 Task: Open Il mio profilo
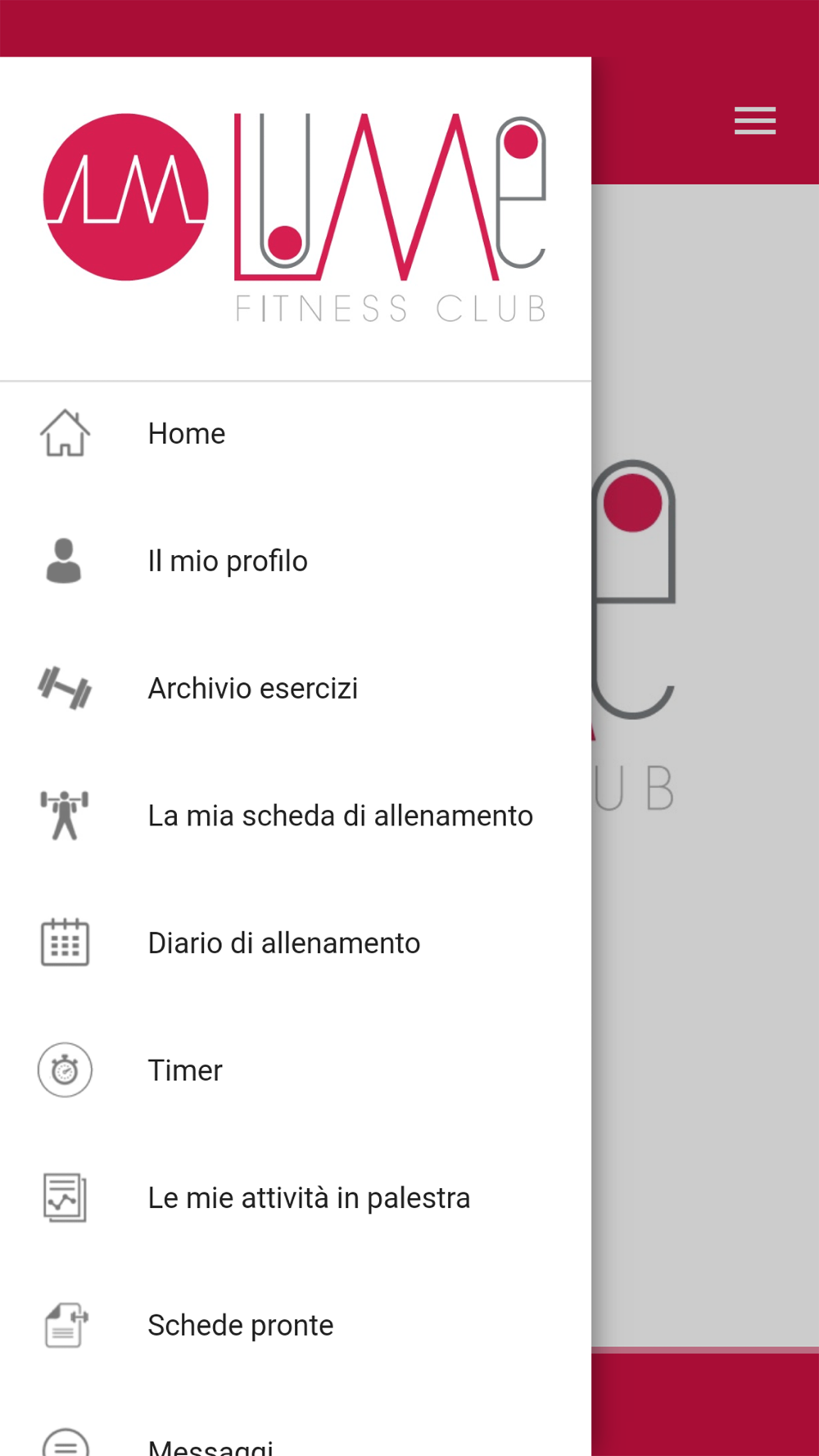click(x=296, y=561)
